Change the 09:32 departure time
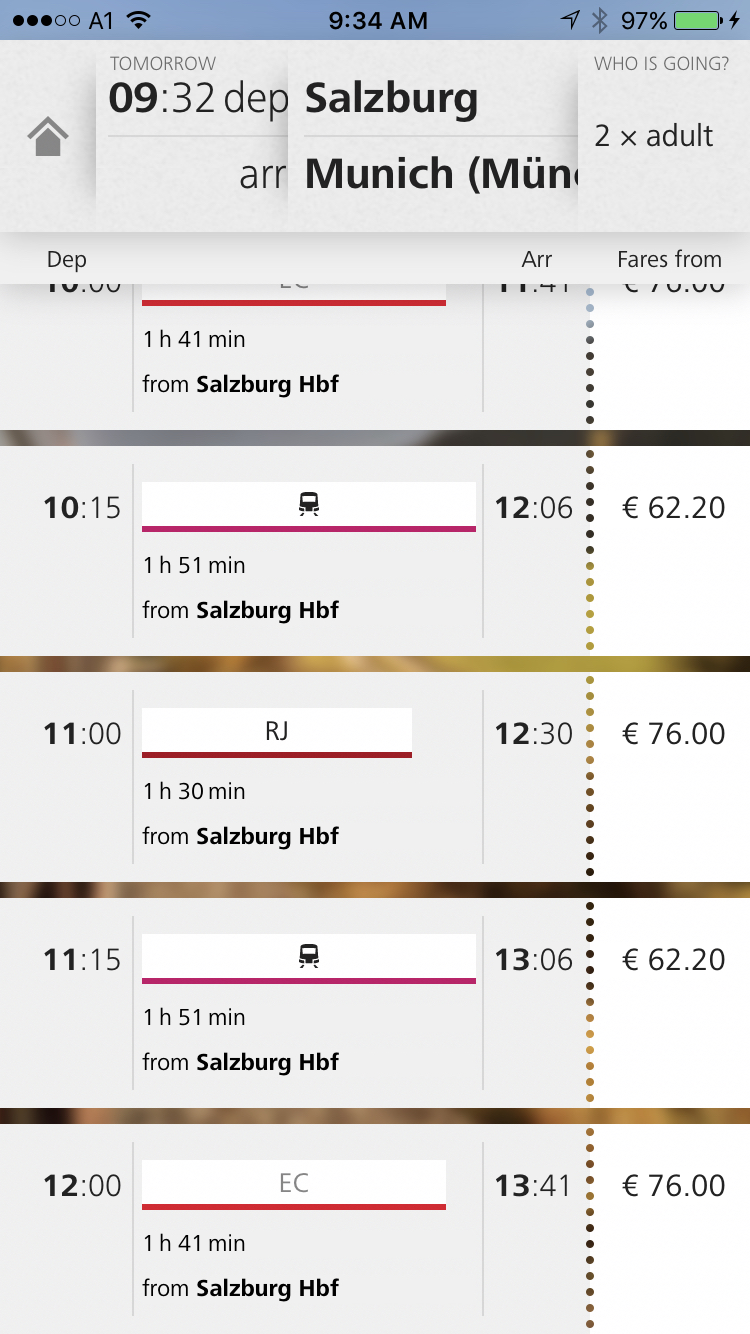This screenshot has width=750, height=1334. pyautogui.click(x=196, y=99)
